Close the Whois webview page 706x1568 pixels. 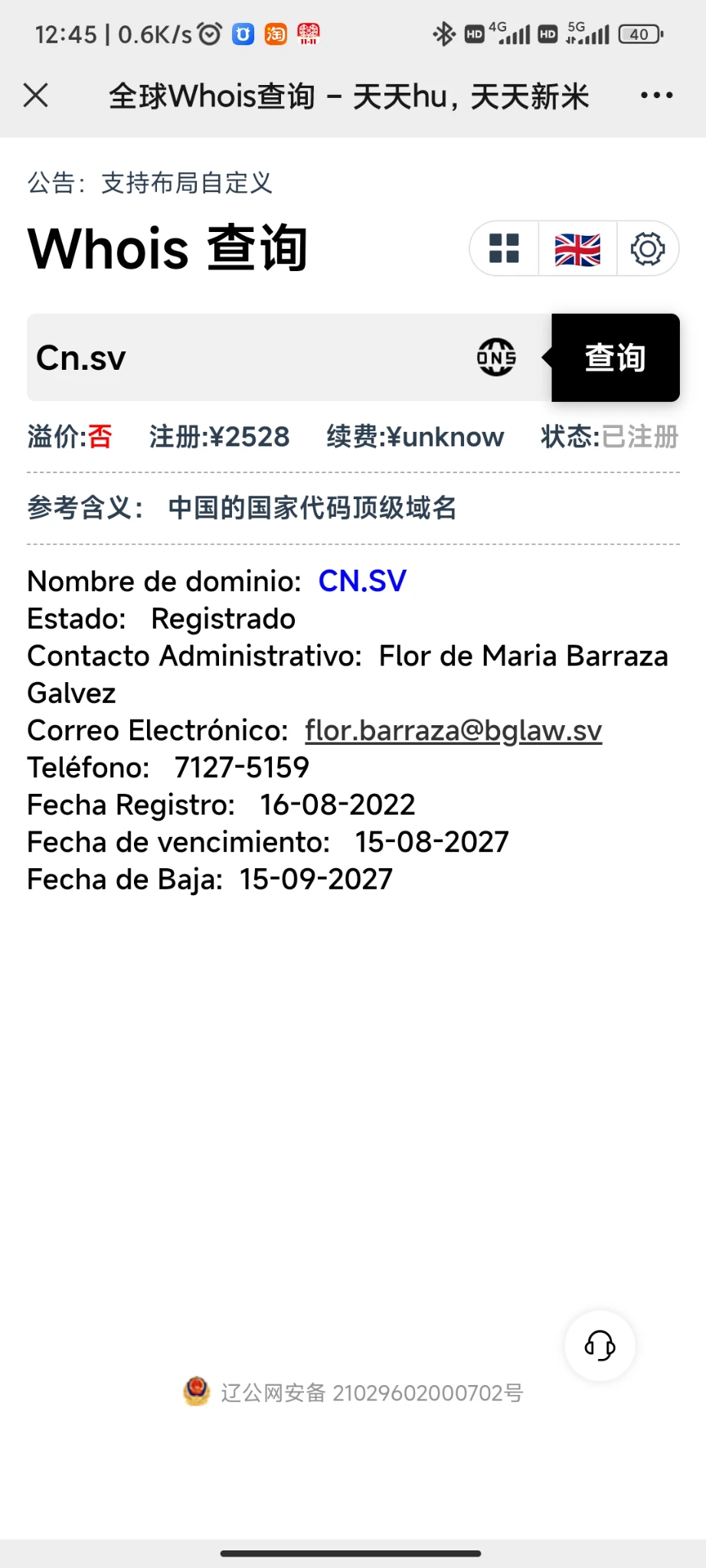(36, 96)
